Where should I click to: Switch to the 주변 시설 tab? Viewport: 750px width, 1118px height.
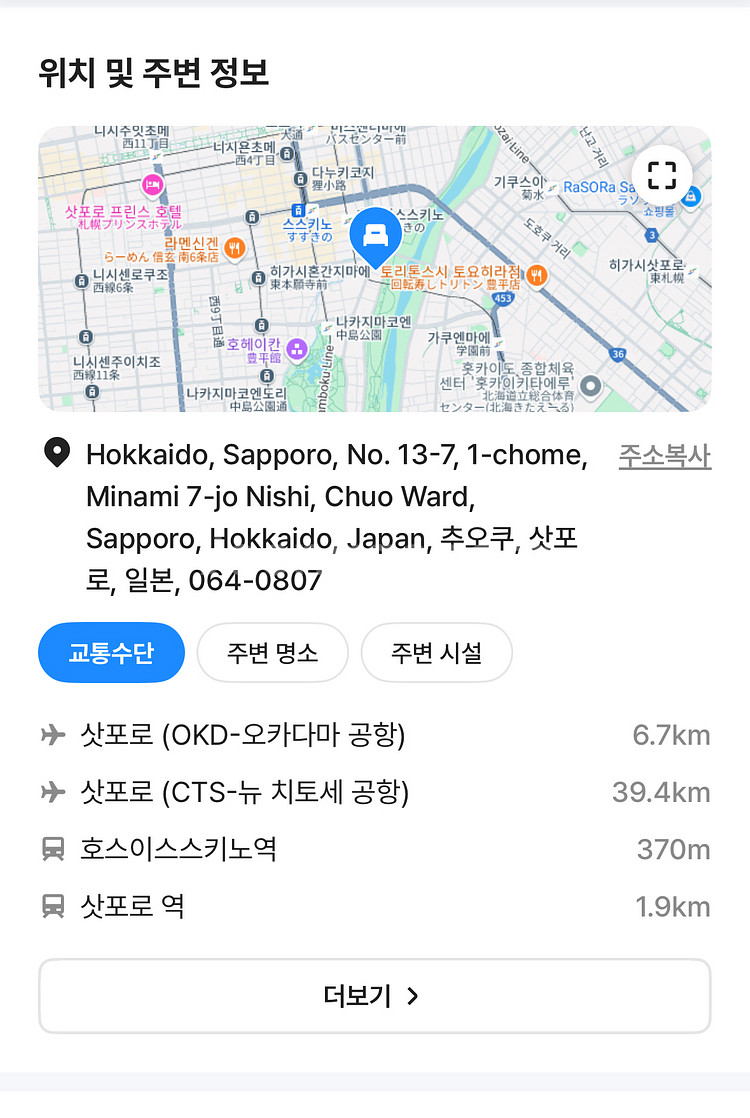click(x=436, y=653)
